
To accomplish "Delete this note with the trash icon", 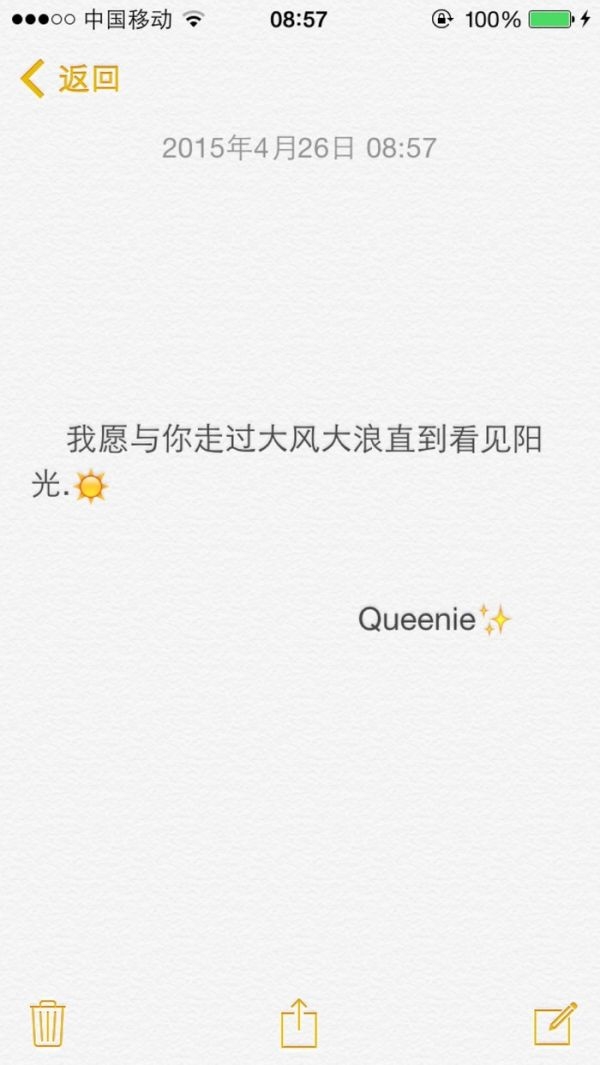I will 48,1024.
